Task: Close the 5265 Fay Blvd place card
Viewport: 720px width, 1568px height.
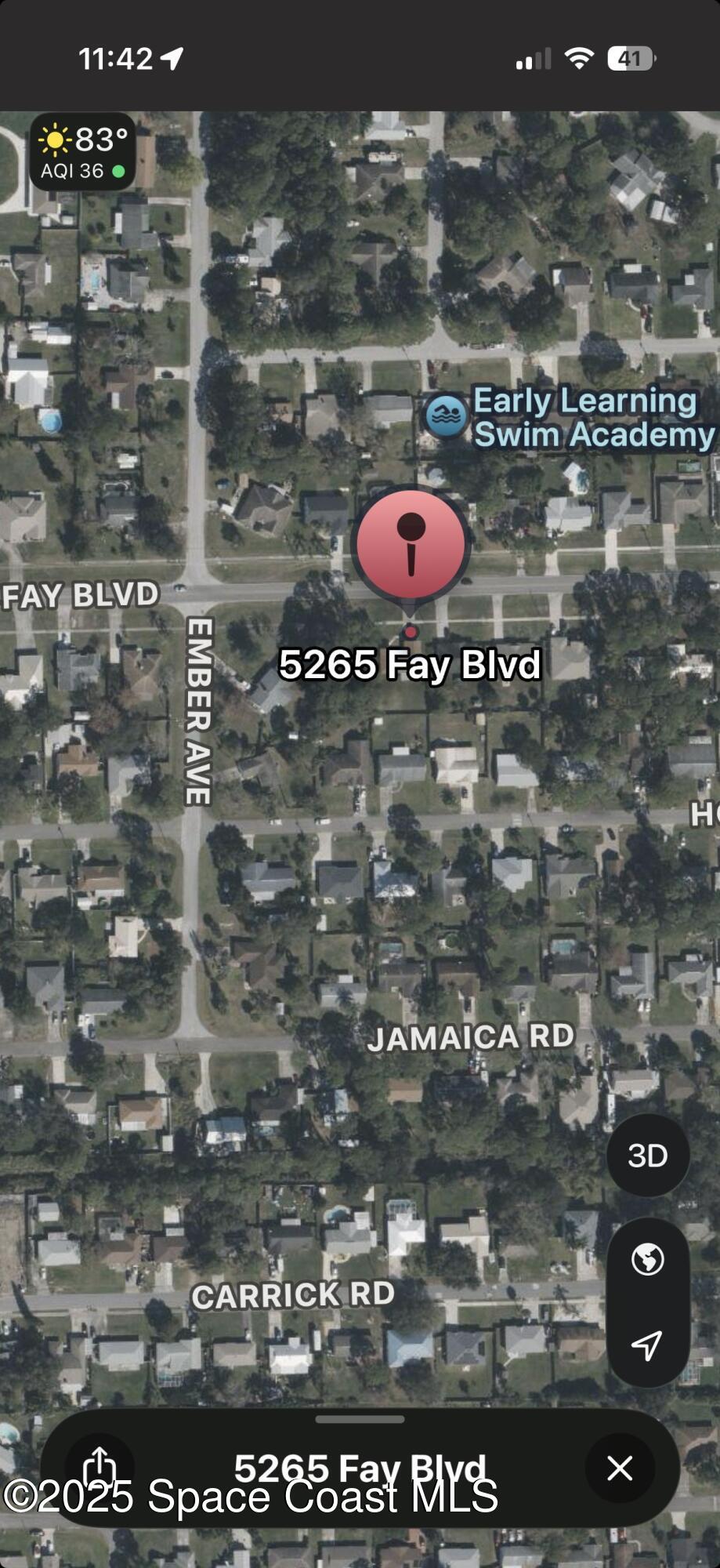Action: (620, 1468)
